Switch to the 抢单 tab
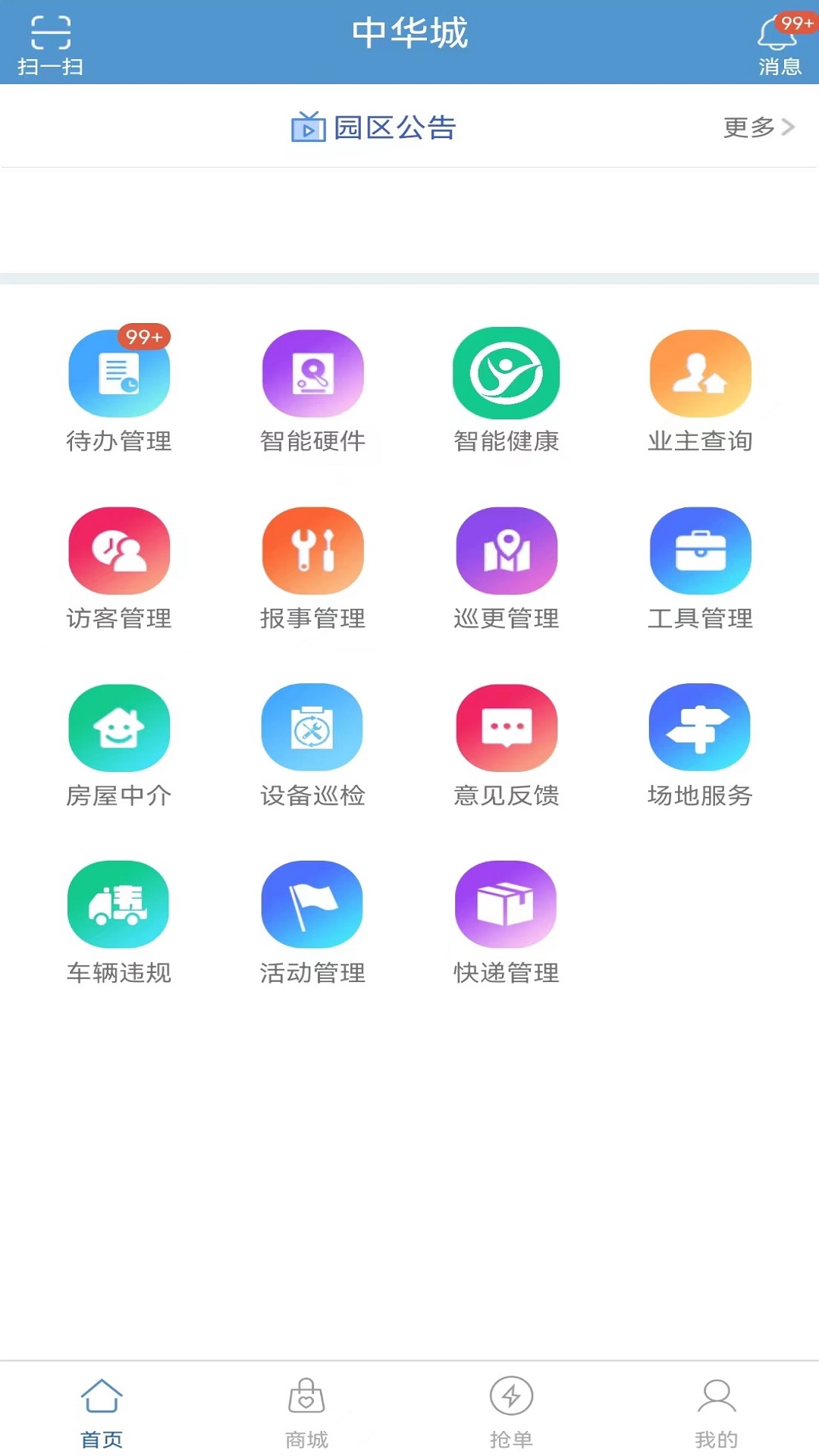The image size is (819, 1456). point(511,1410)
